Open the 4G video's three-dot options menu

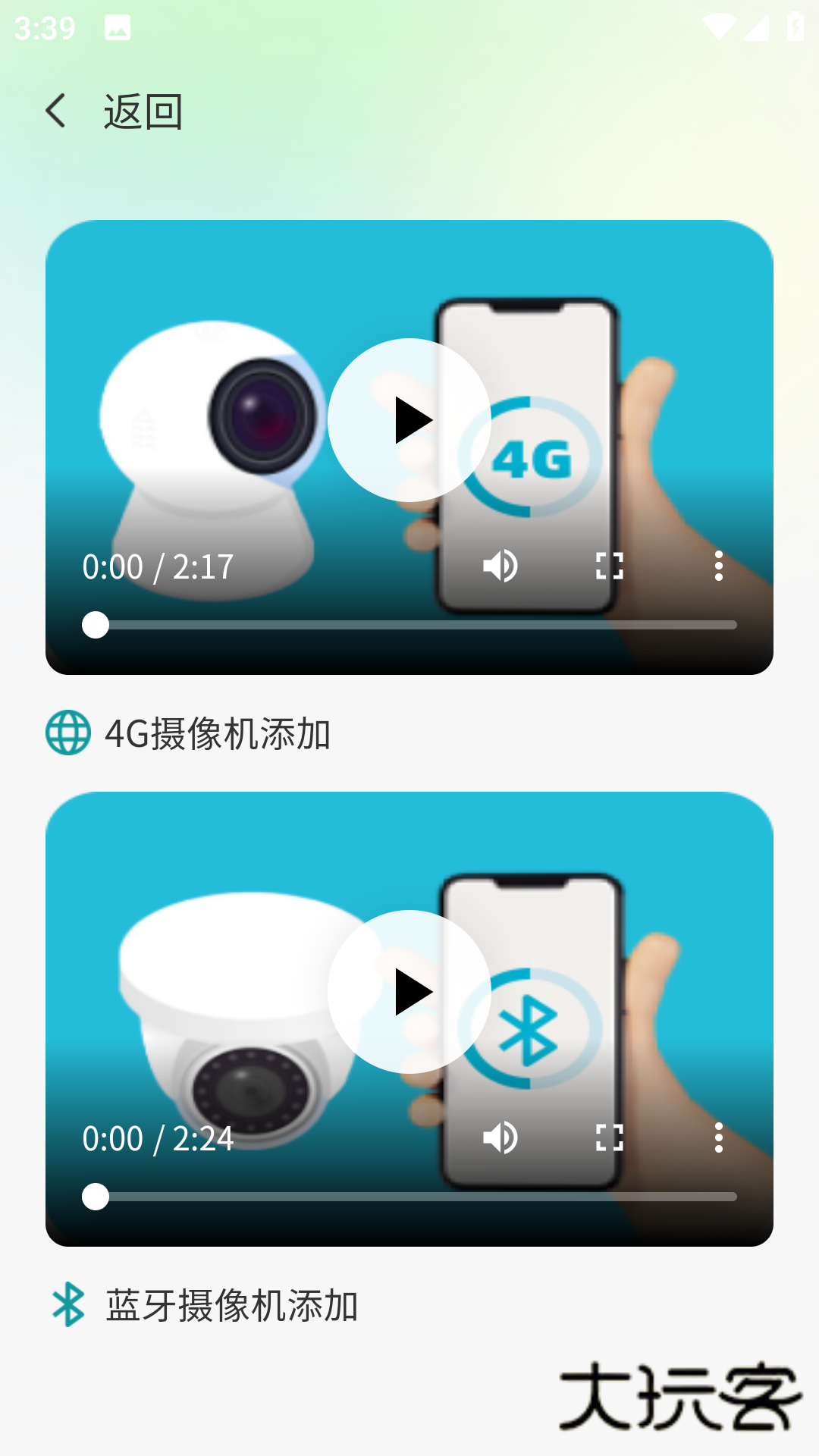coord(719,566)
